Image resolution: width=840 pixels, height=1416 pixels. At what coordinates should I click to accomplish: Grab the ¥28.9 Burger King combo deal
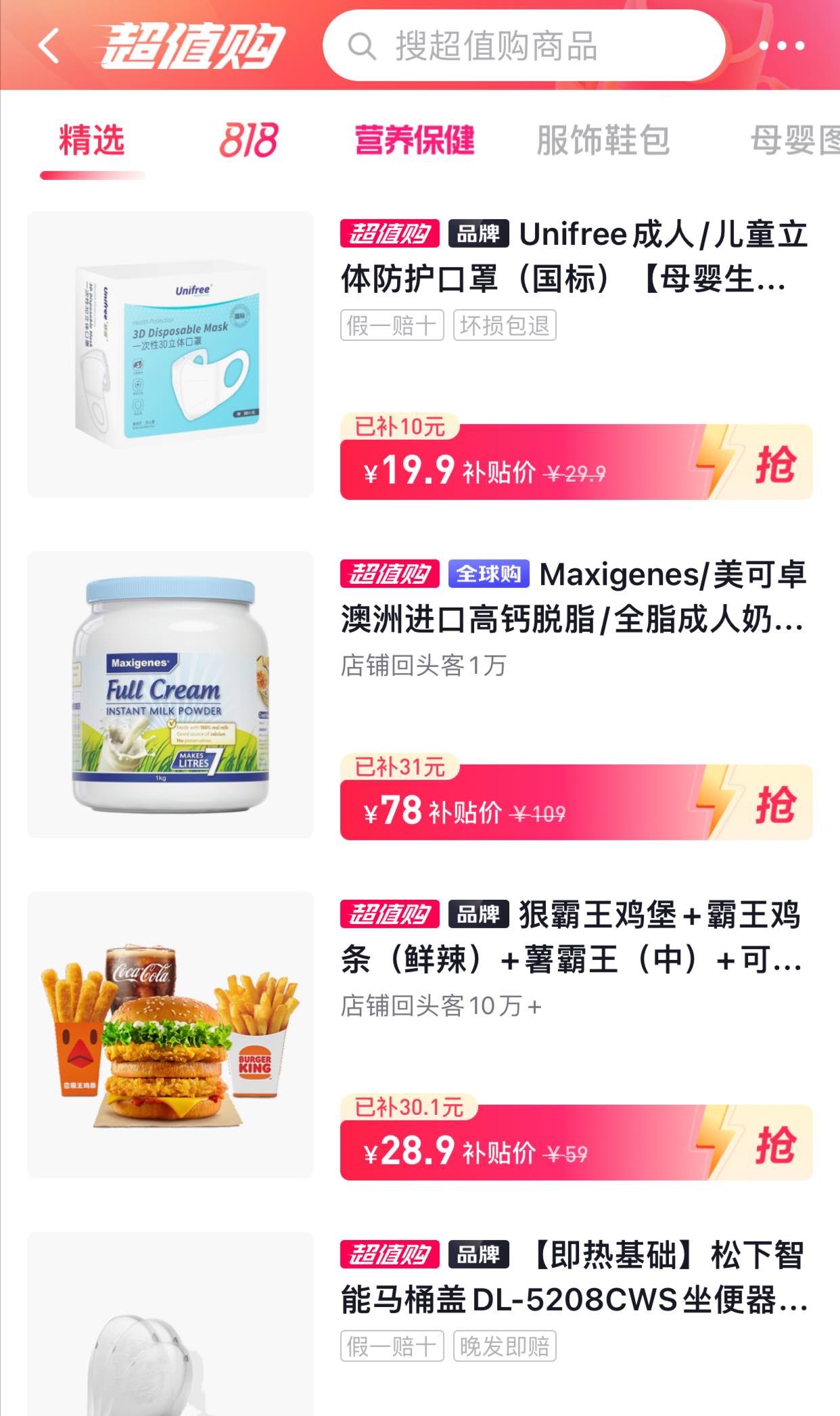click(x=774, y=1145)
